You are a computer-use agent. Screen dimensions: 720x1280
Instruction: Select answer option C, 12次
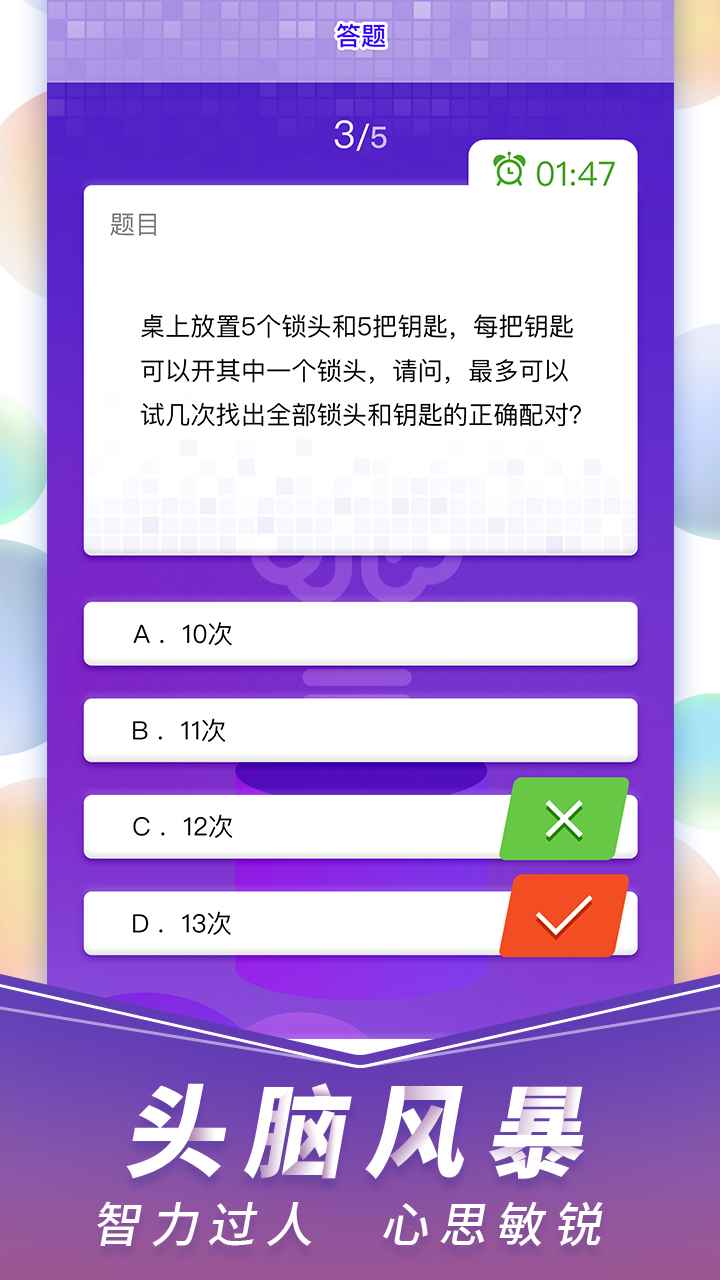pyautogui.click(x=300, y=827)
